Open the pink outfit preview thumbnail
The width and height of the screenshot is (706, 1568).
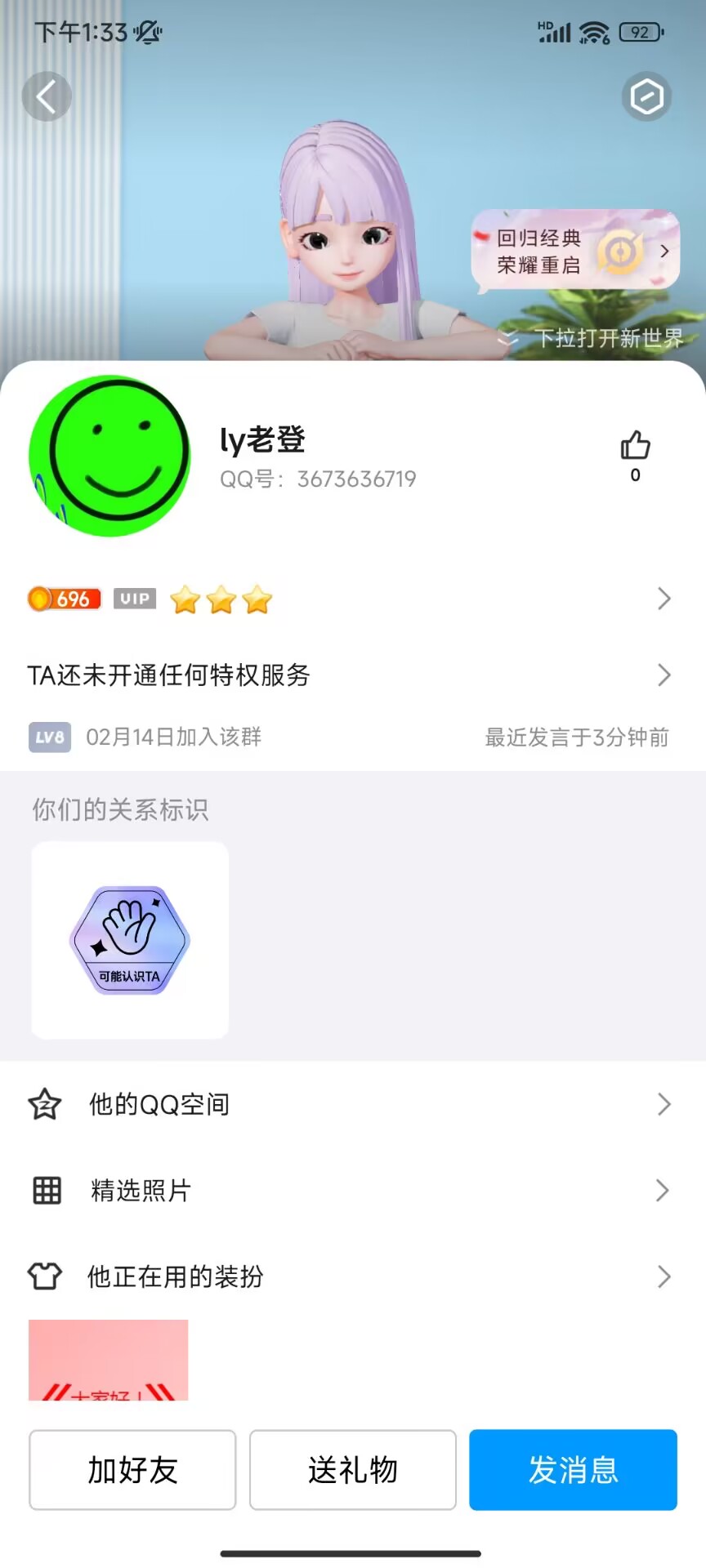(108, 1360)
